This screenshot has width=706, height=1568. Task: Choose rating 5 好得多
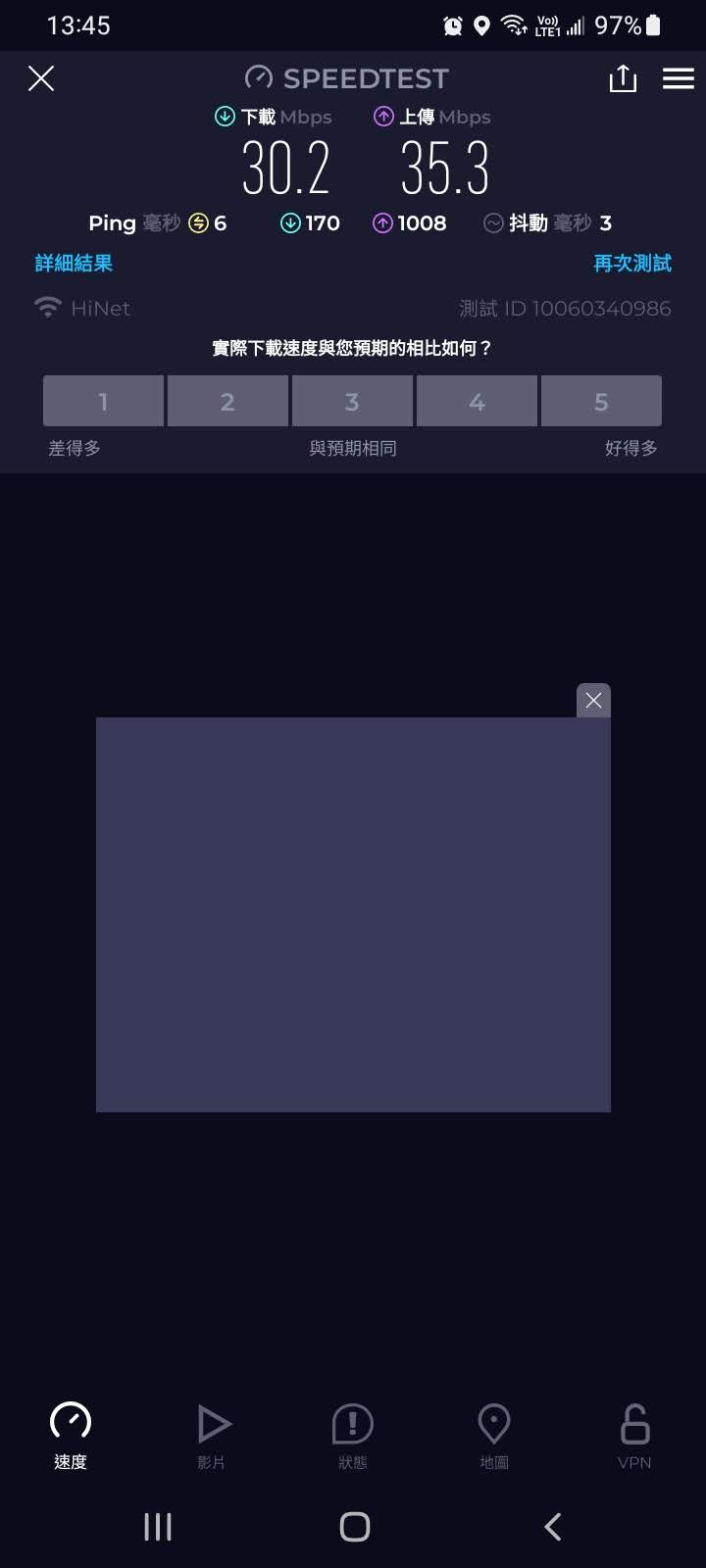[601, 401]
